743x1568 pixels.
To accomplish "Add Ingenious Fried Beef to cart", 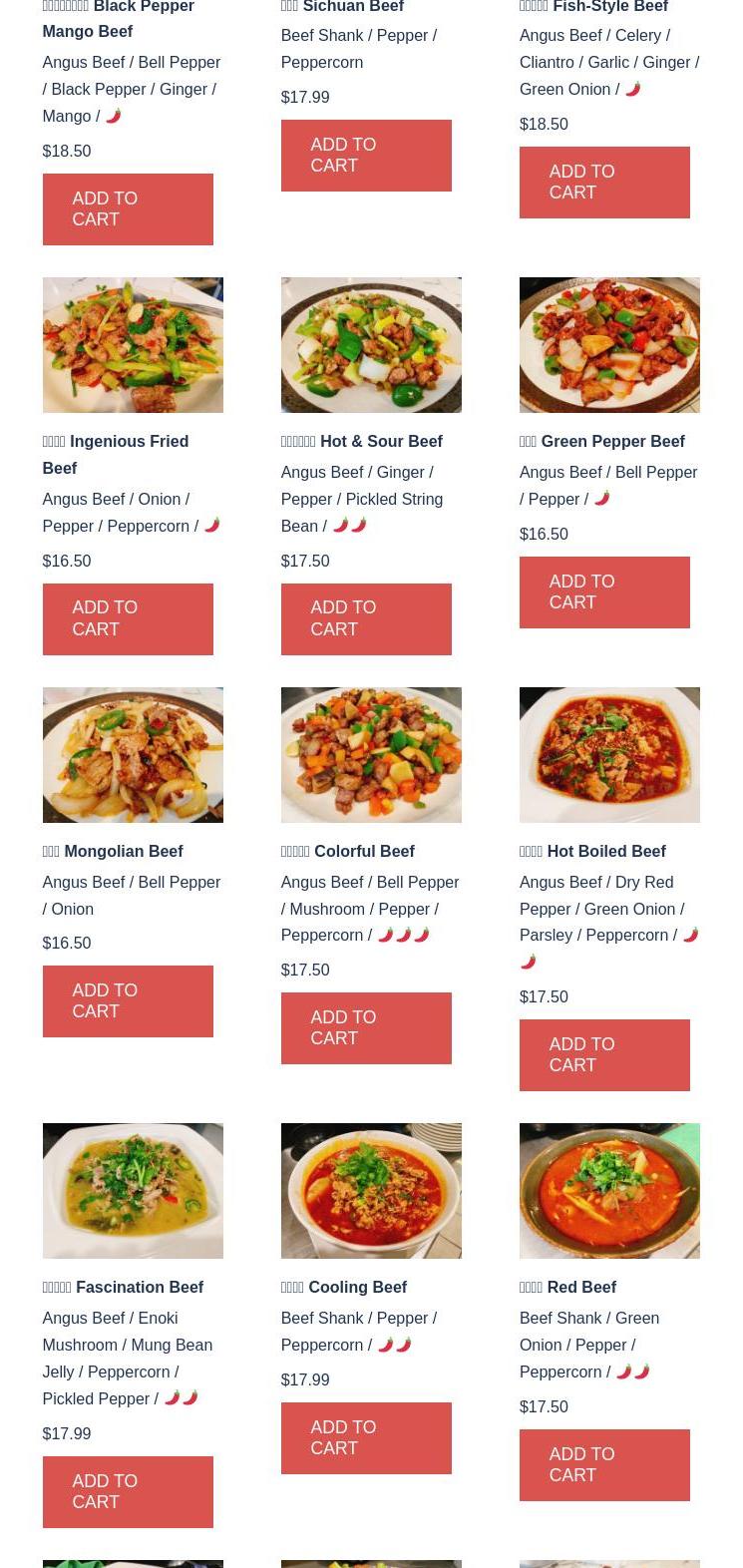I will click(128, 619).
